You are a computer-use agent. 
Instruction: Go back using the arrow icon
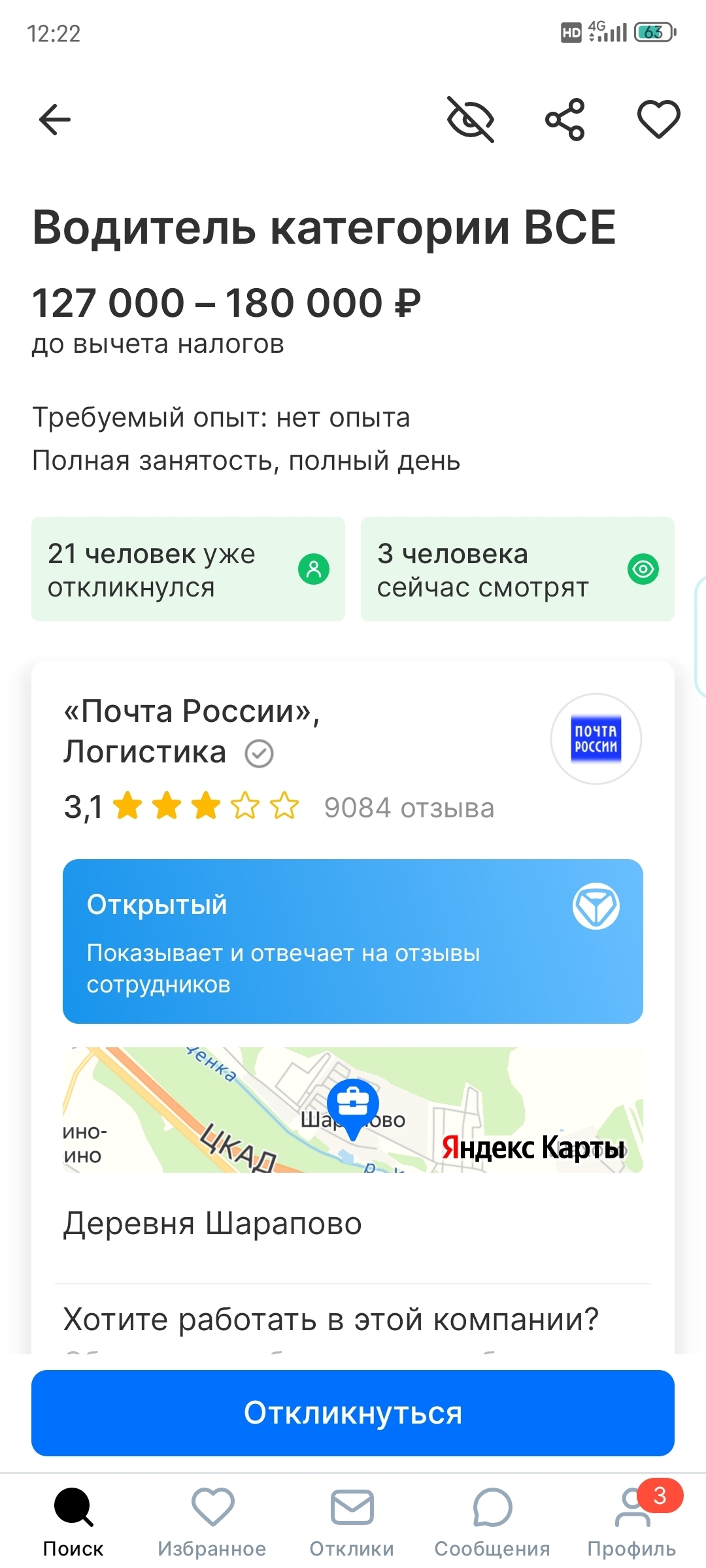(x=55, y=120)
